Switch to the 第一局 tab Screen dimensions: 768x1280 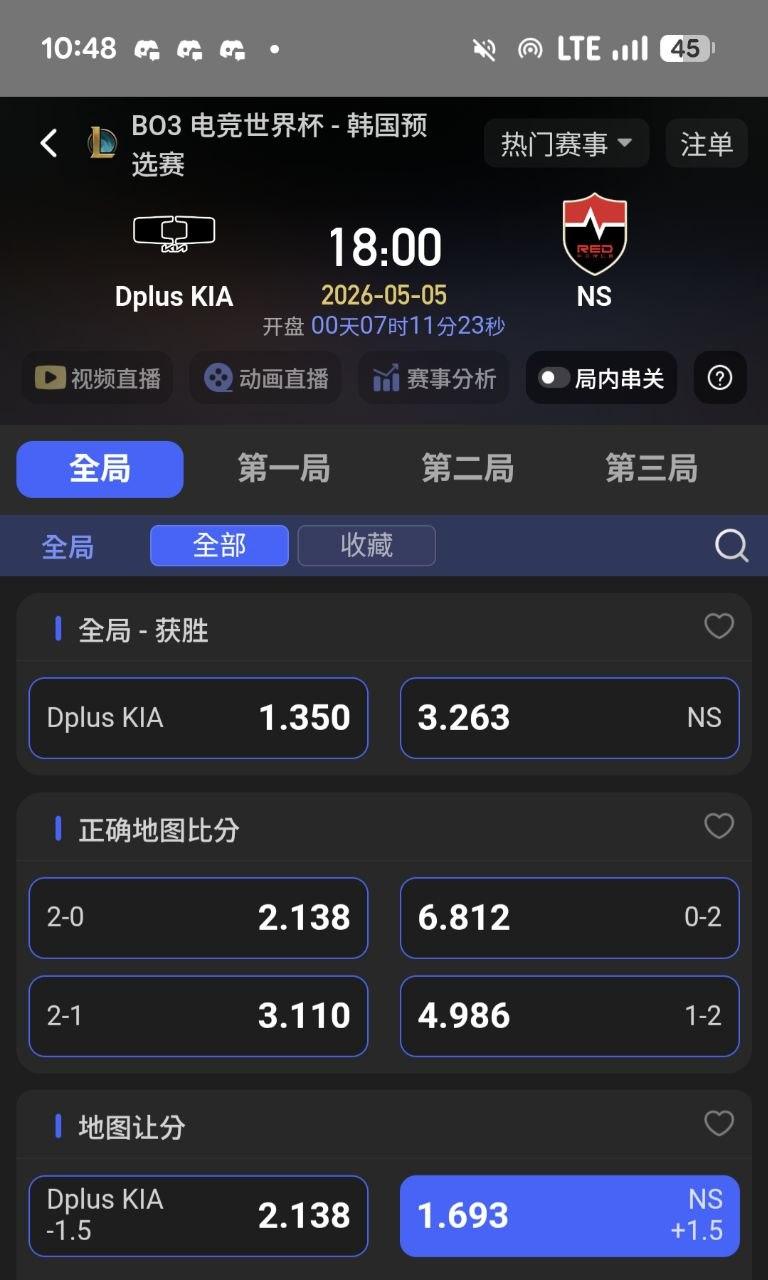[x=284, y=469]
